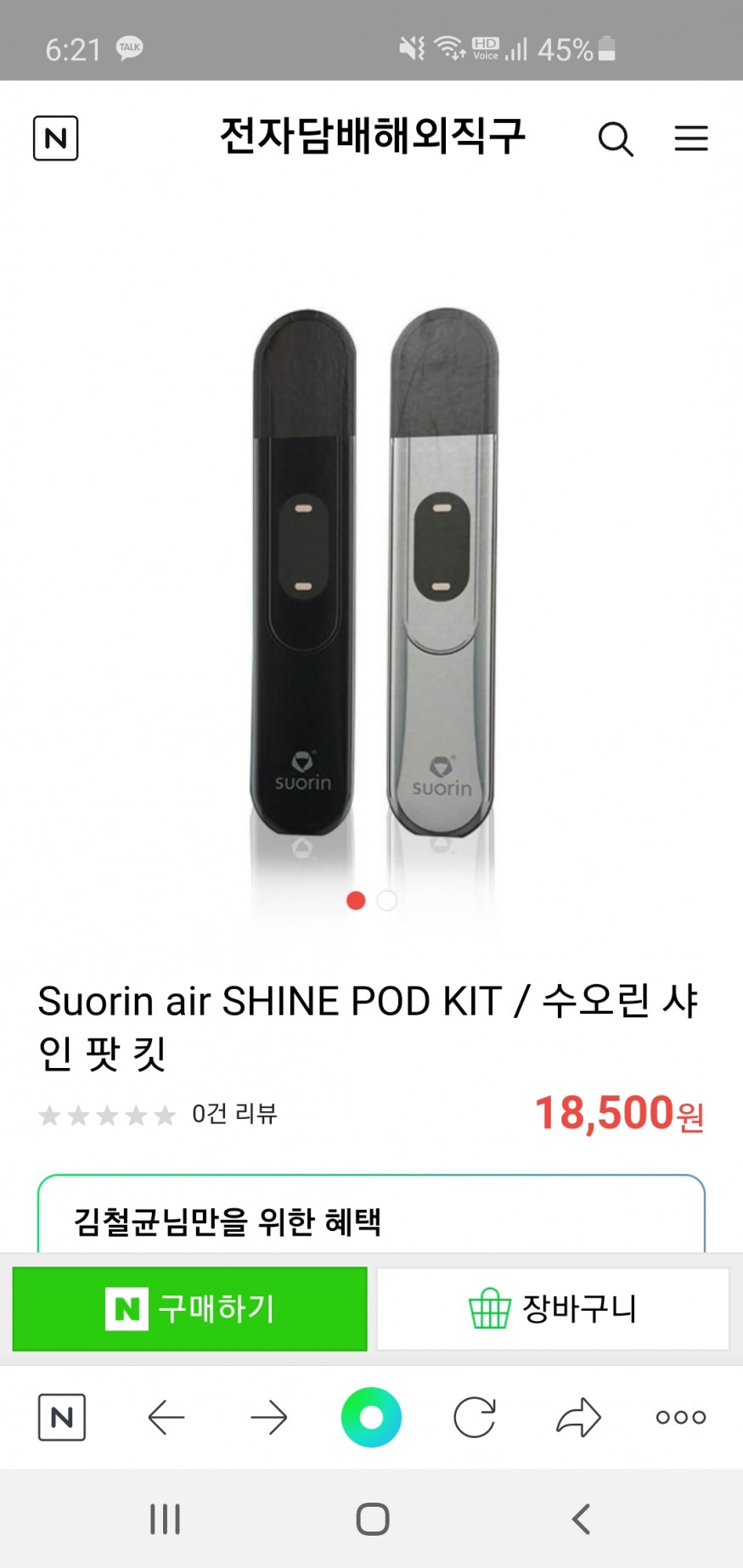Viewport: 743px width, 1568px height.
Task: Select the second product image dot
Action: (386, 901)
